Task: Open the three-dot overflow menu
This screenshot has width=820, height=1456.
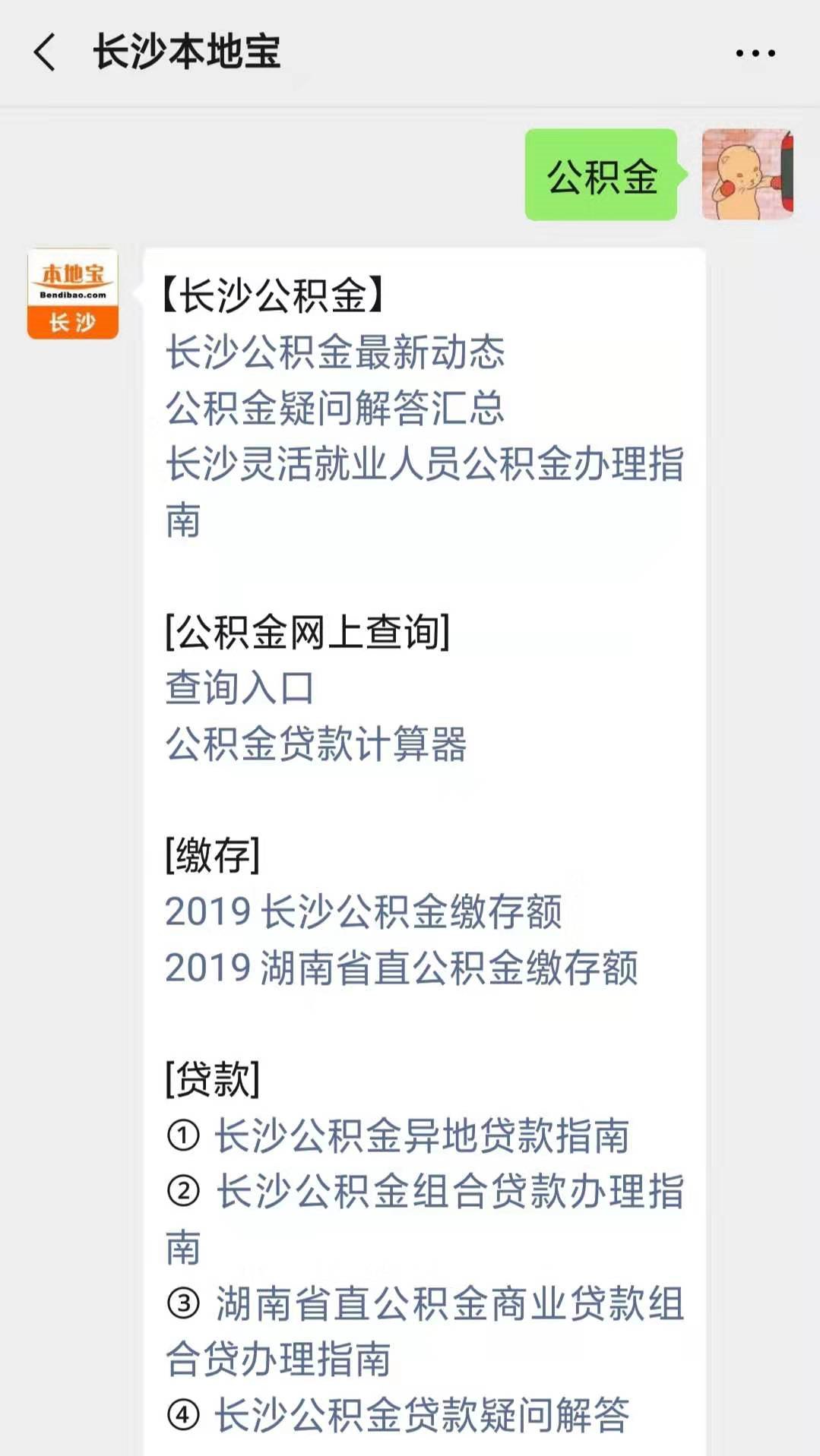Action: coord(755,53)
